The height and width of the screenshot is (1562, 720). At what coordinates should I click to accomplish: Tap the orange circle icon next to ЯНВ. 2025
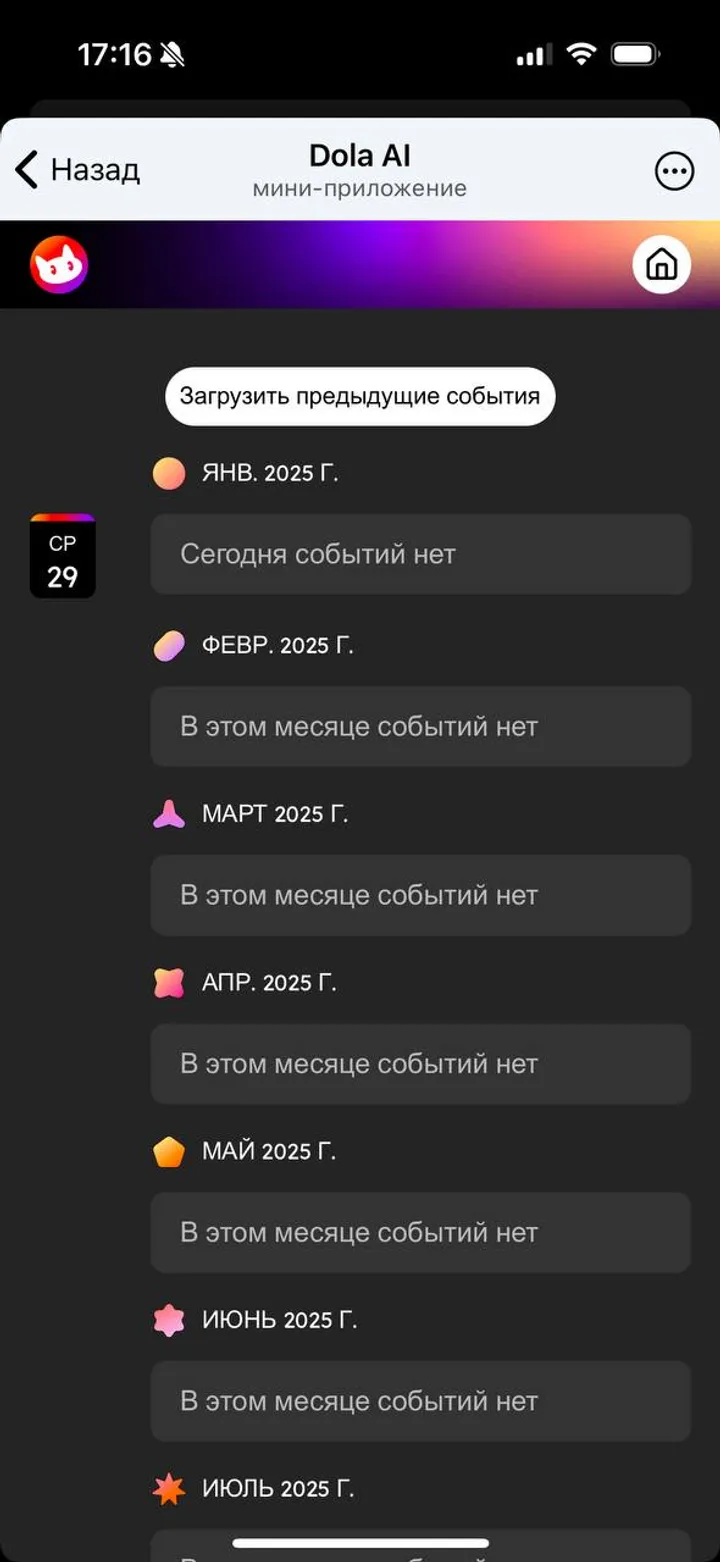pos(168,472)
